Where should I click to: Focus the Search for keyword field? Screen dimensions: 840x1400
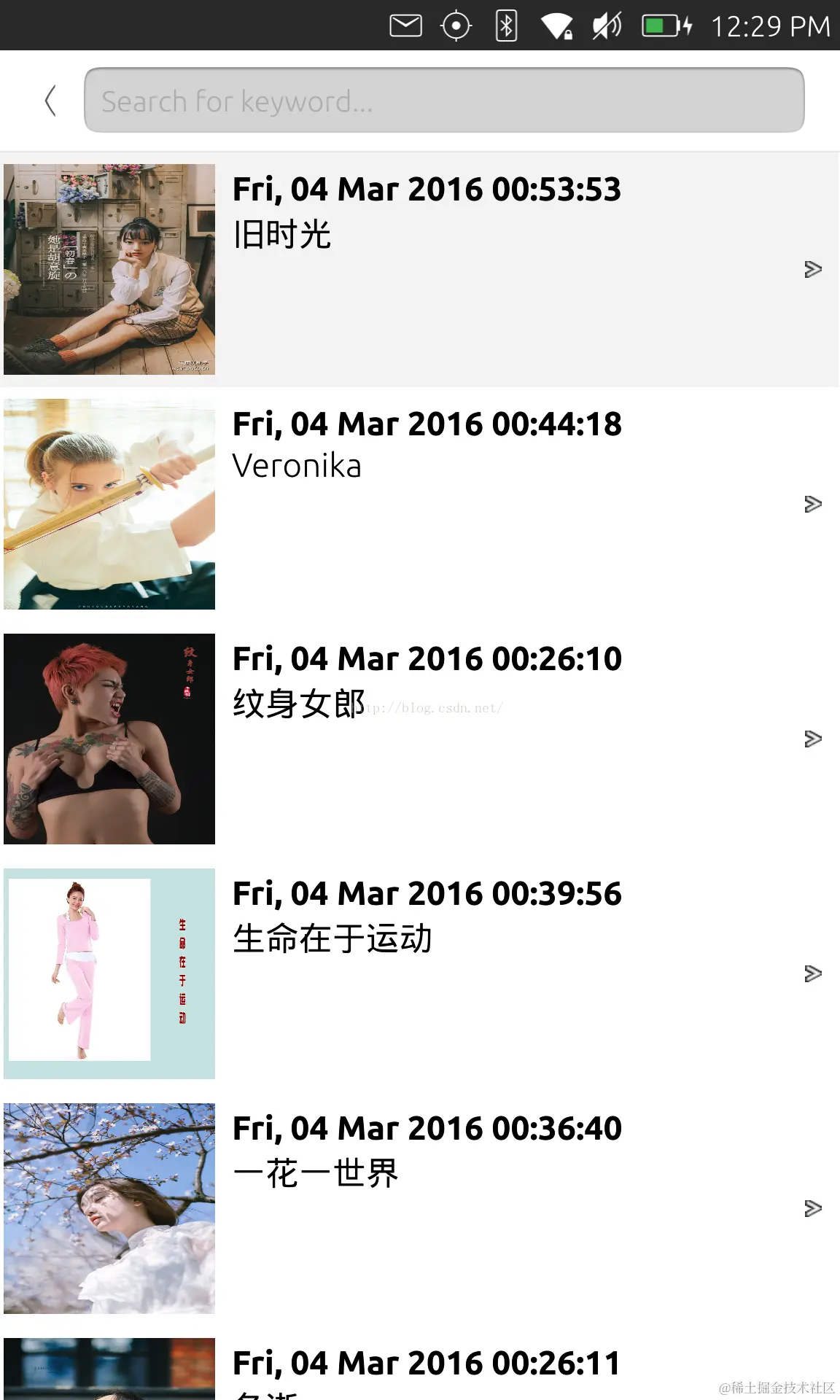(x=444, y=101)
